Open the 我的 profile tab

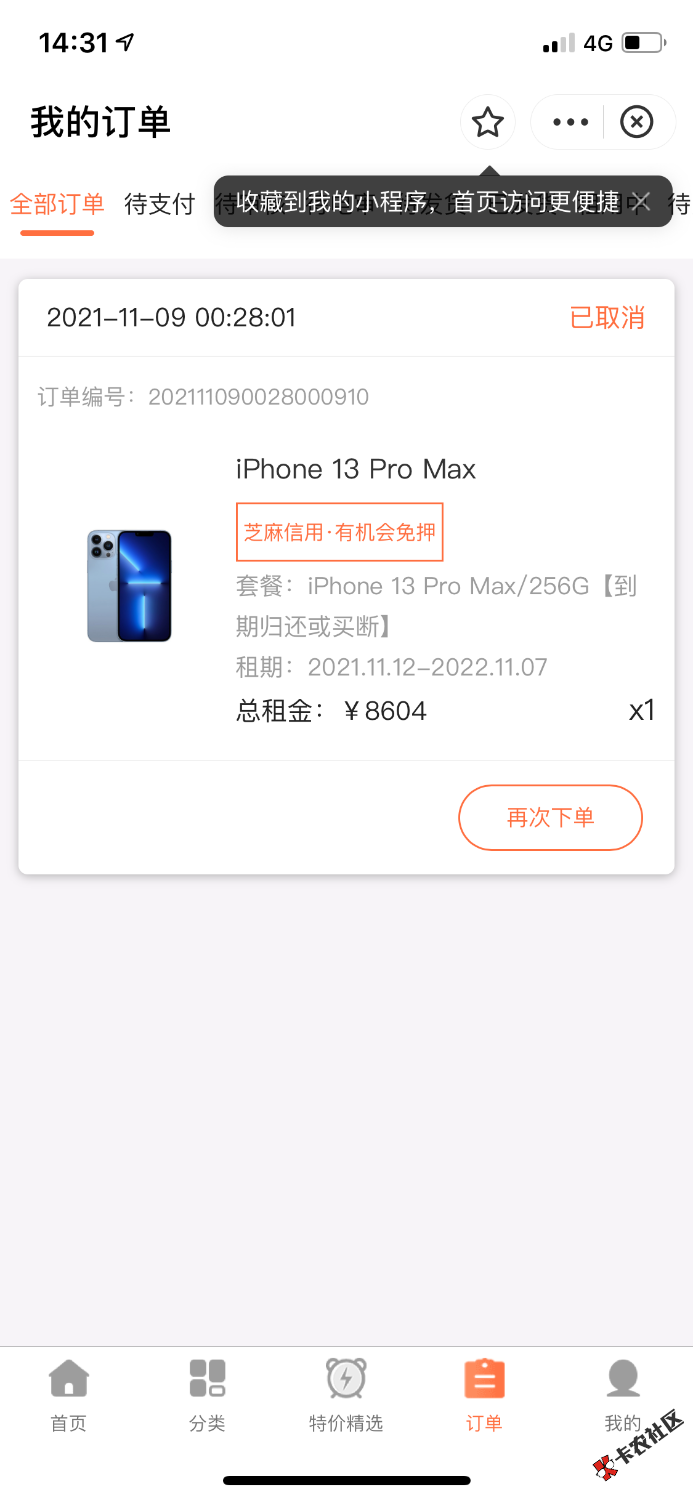622,1394
